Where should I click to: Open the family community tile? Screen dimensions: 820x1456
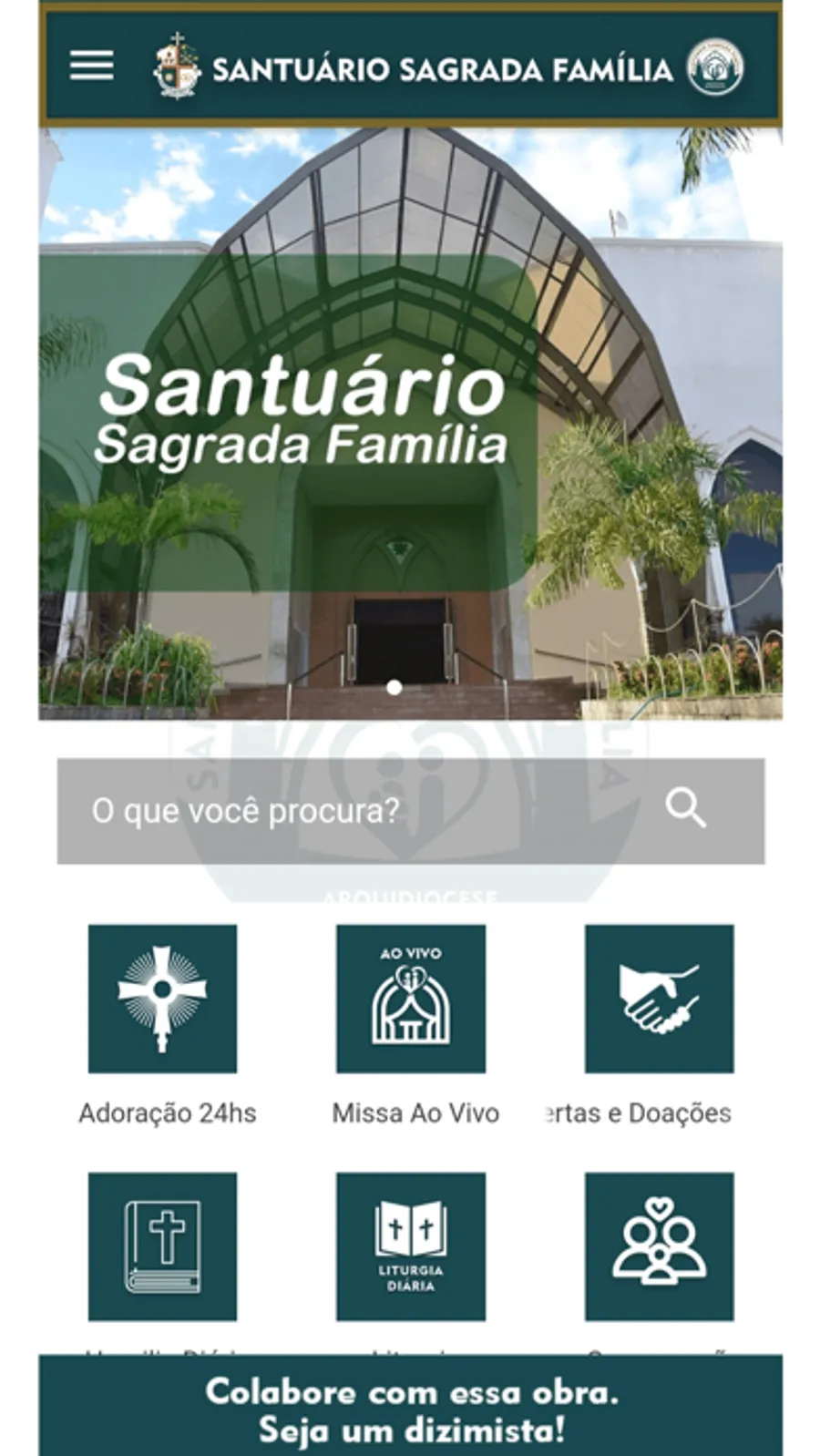click(659, 1246)
